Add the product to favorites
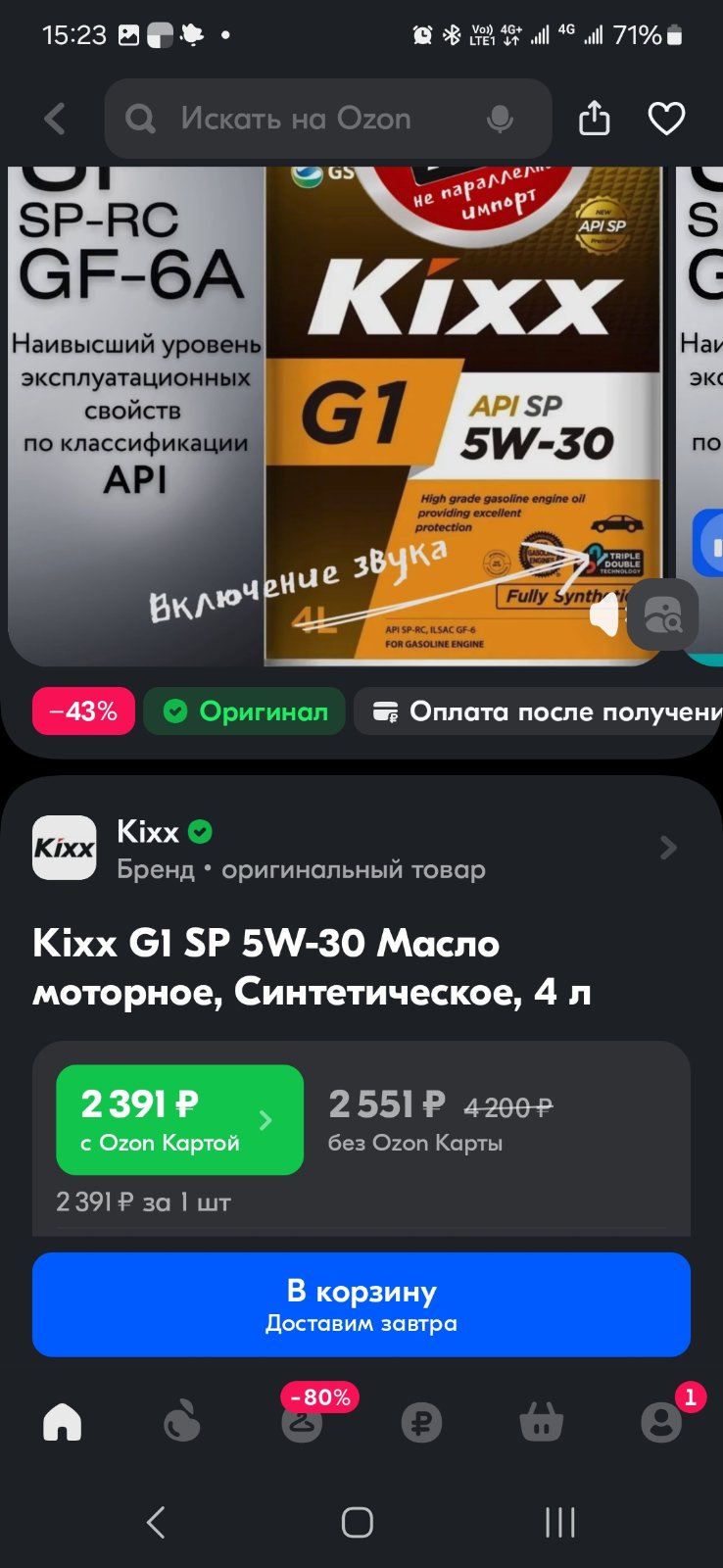The image size is (723, 1568). (666, 119)
